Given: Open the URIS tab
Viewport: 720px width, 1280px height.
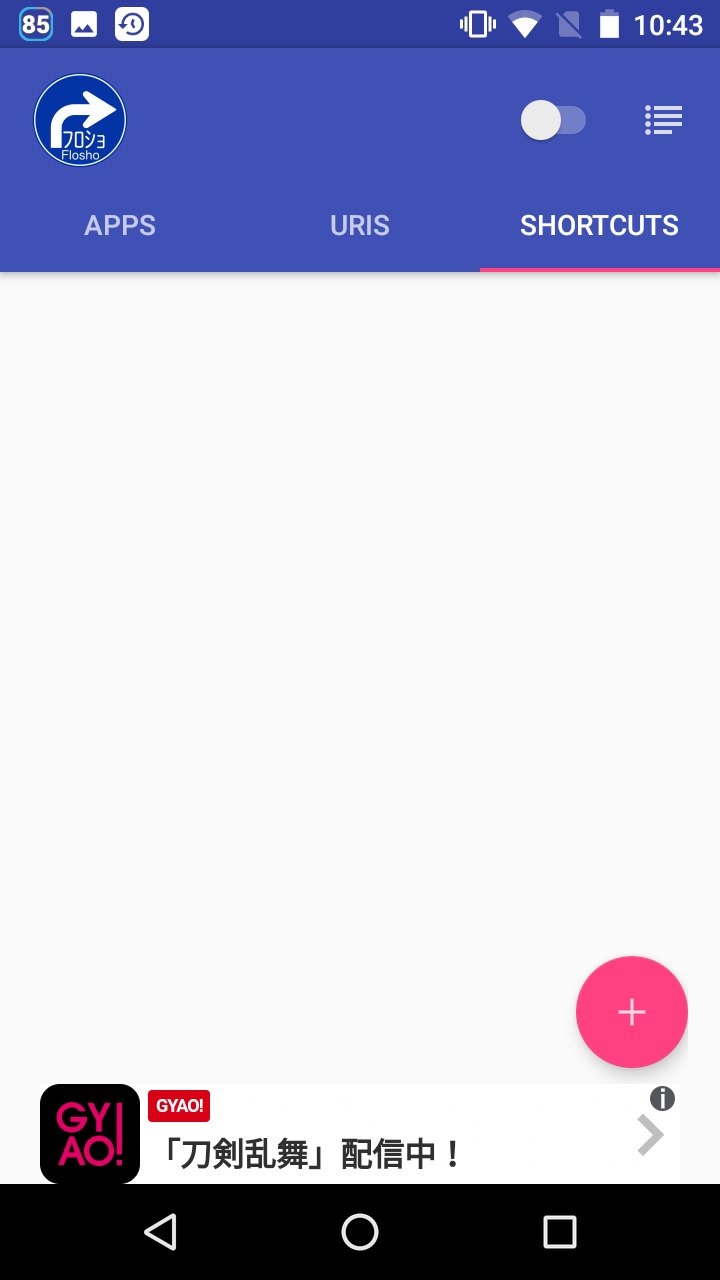Looking at the screenshot, I should coord(359,225).
